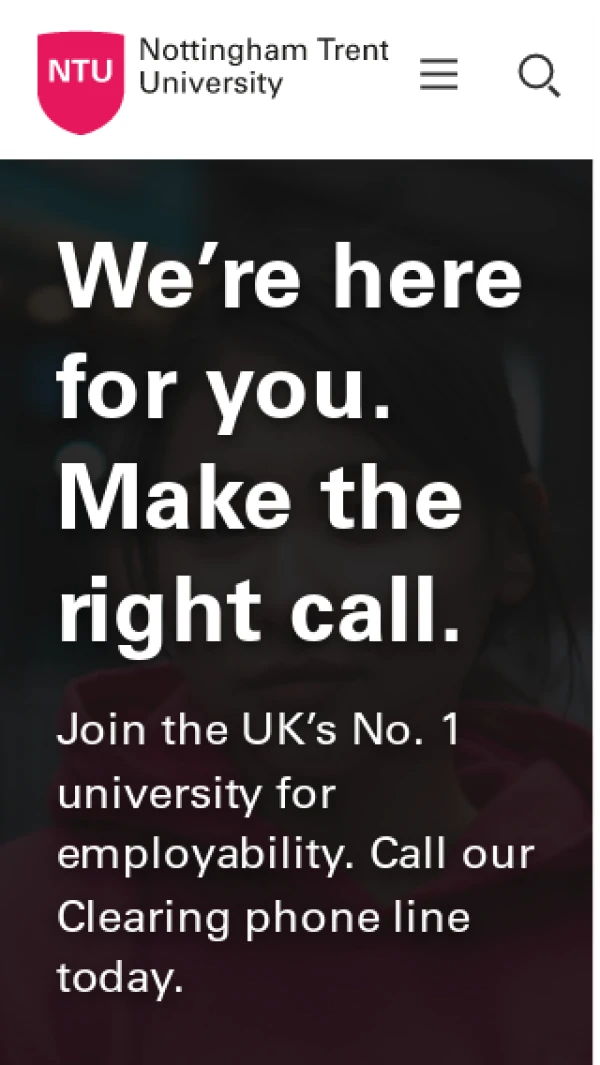Open the hamburger navigation menu

tap(439, 75)
